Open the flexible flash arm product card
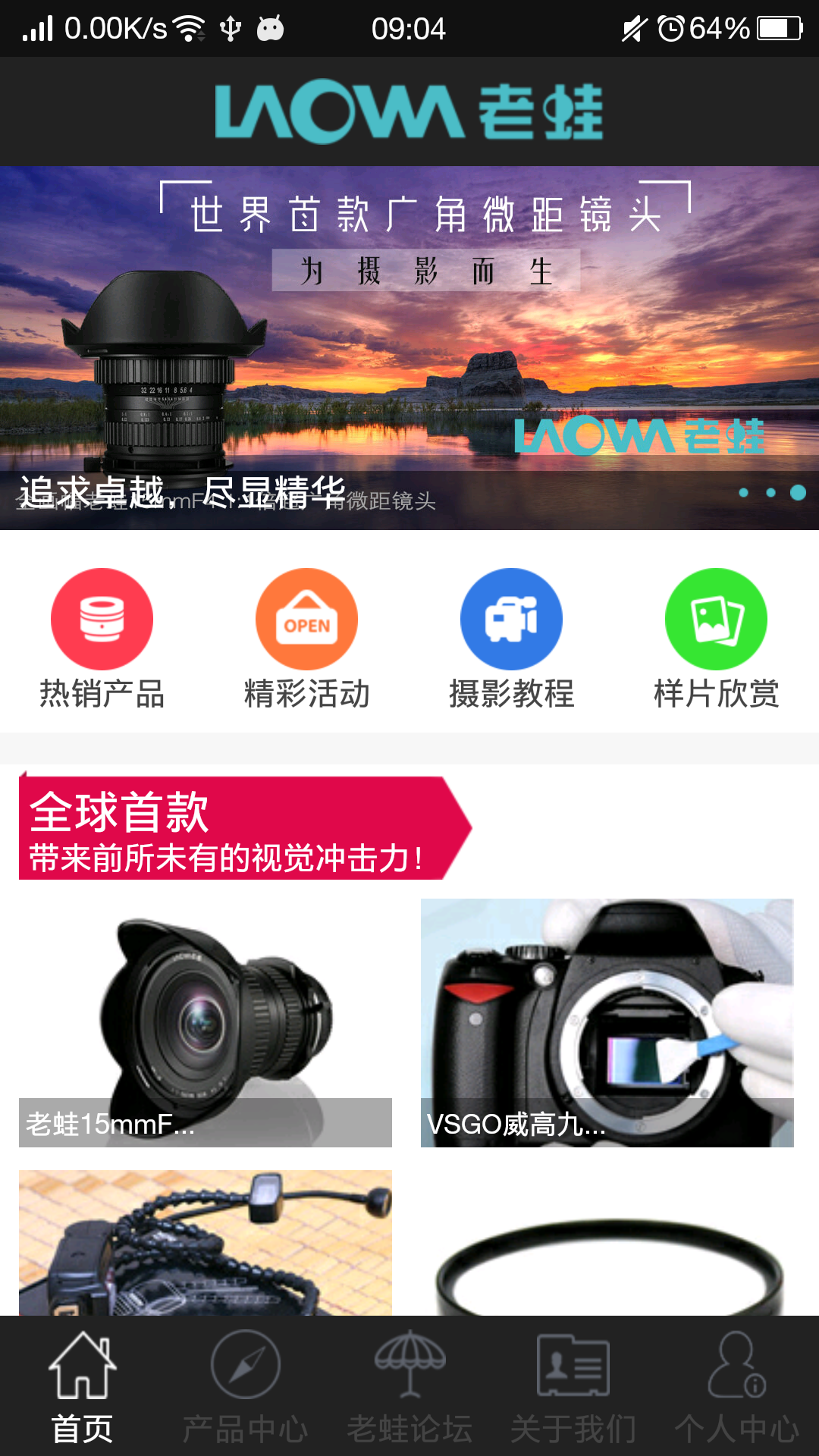The width and height of the screenshot is (819, 1456). point(205,1242)
